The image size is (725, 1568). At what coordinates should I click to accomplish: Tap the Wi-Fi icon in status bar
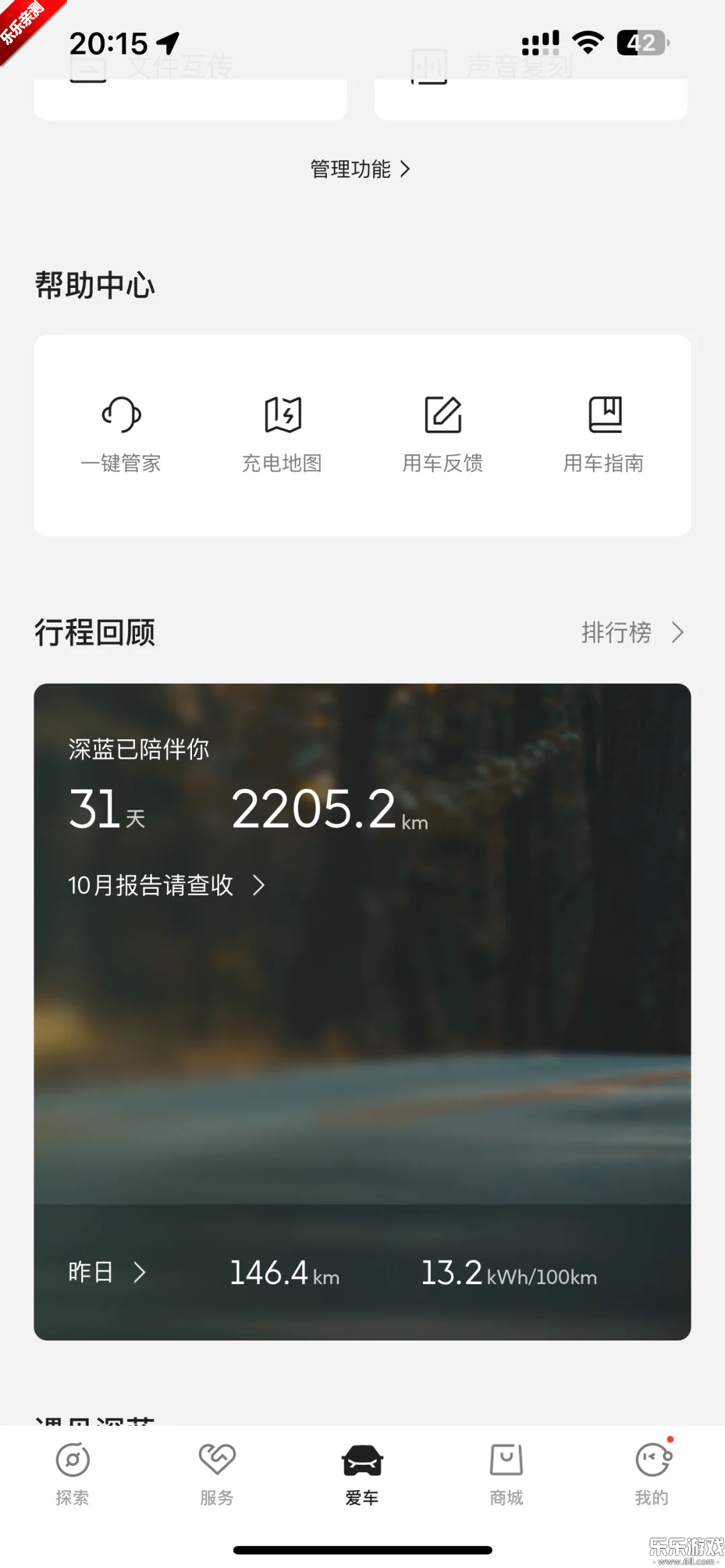pos(588,42)
